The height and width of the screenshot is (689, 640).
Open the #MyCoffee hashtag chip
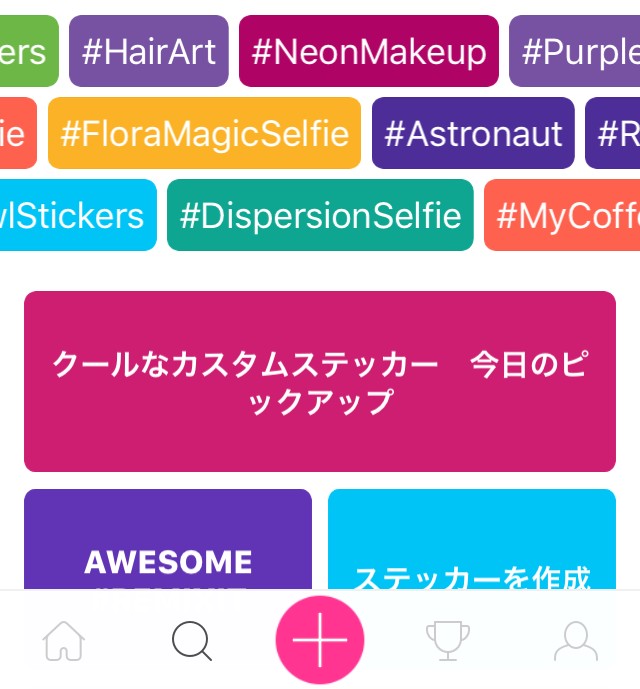coord(562,215)
